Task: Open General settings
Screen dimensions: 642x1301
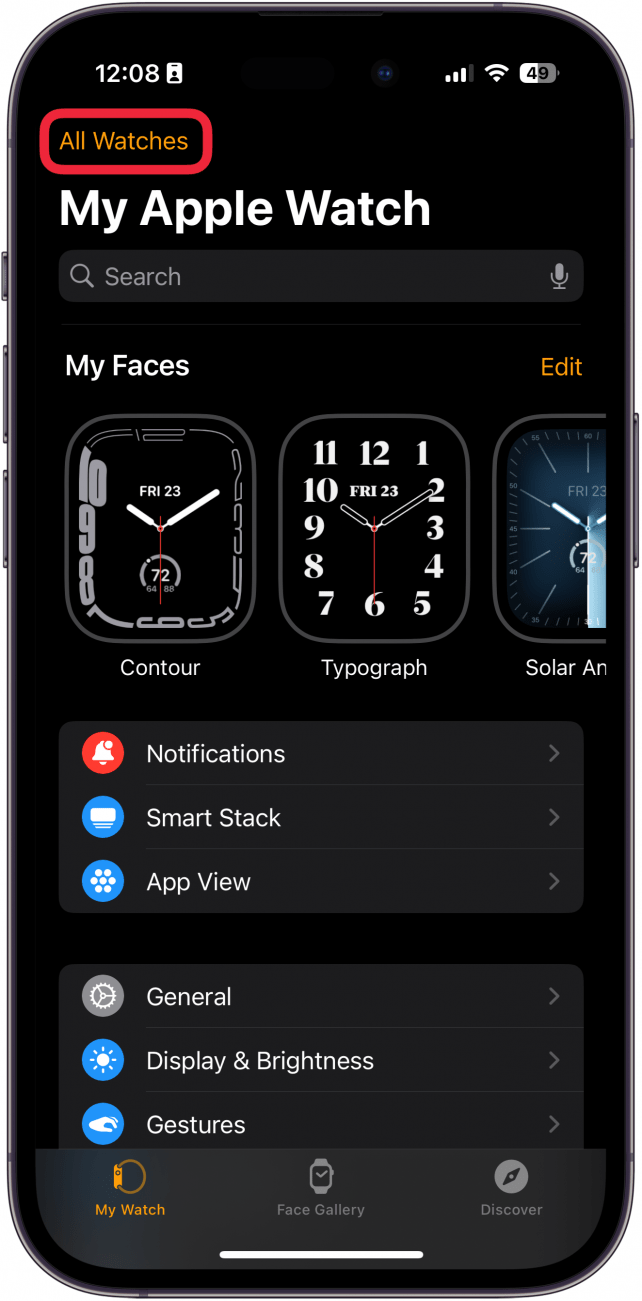Action: point(321,996)
